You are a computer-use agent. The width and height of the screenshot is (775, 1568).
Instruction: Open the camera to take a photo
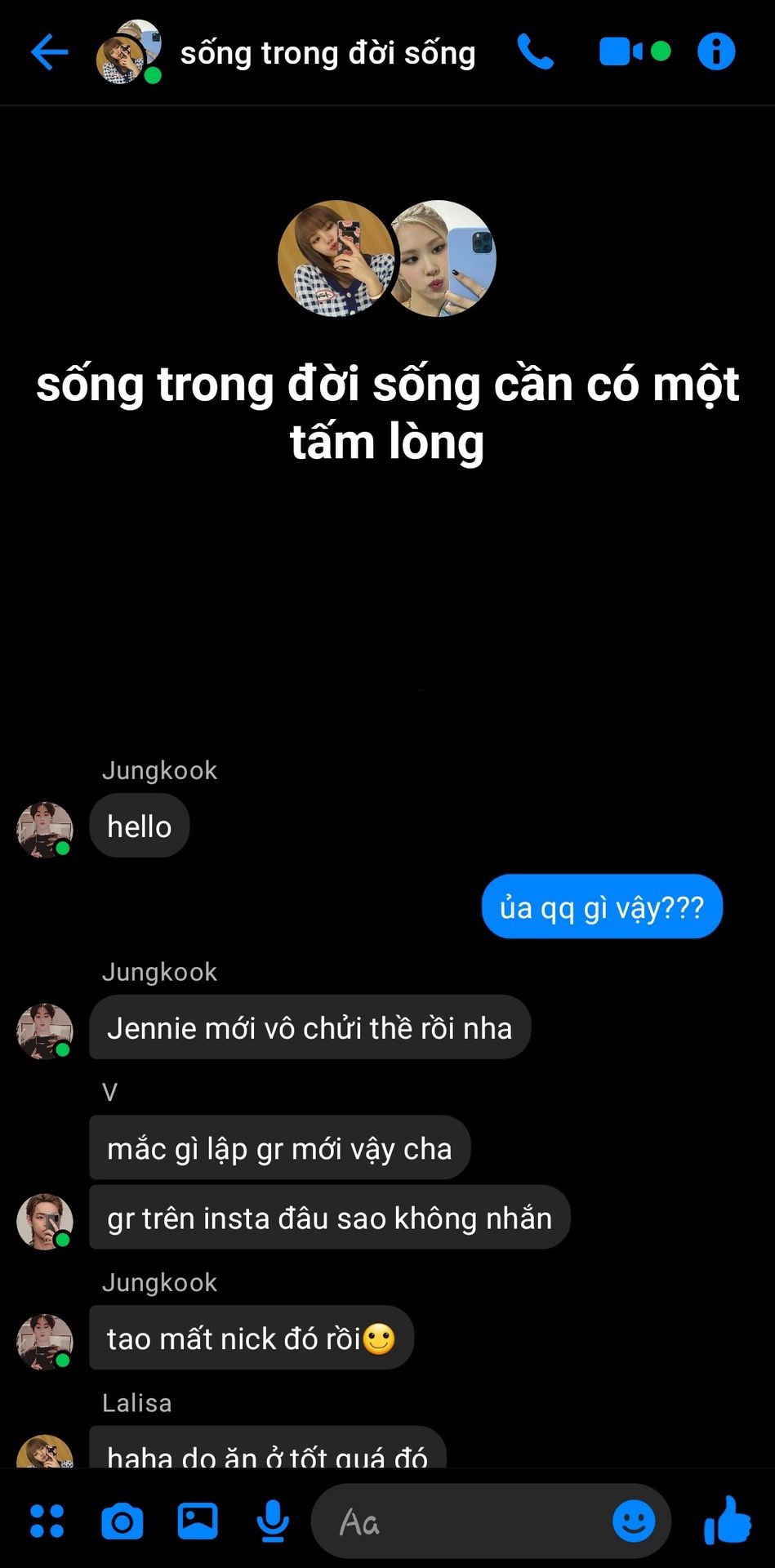(x=122, y=1521)
